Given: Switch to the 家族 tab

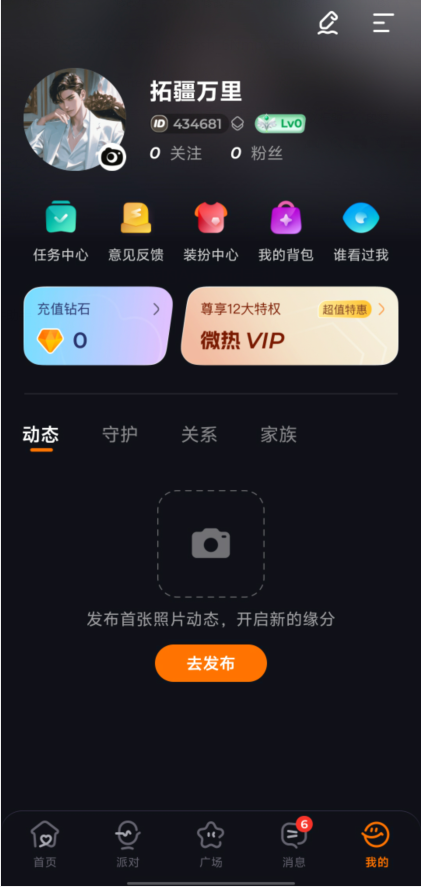Looking at the screenshot, I should 278,434.
